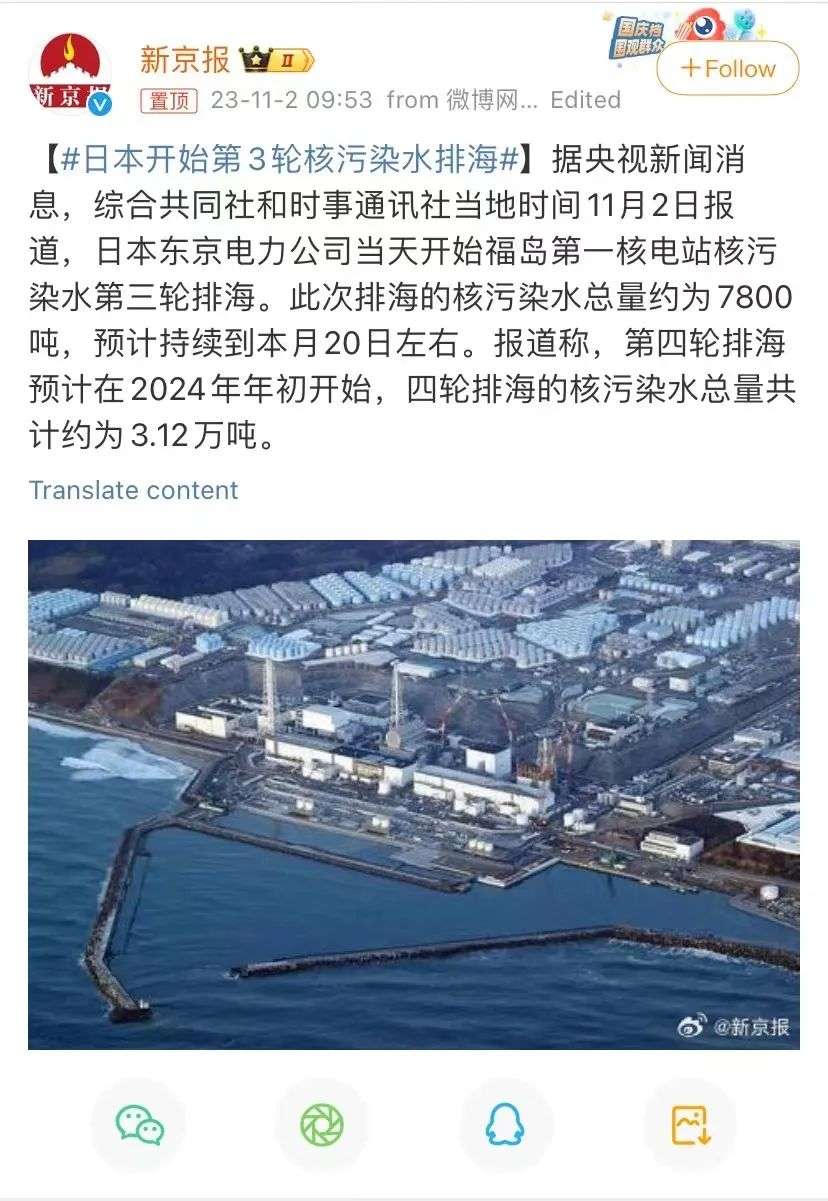Screen dimensions: 828x1201
Task: Open the 新京报 account name link
Action: [184, 60]
